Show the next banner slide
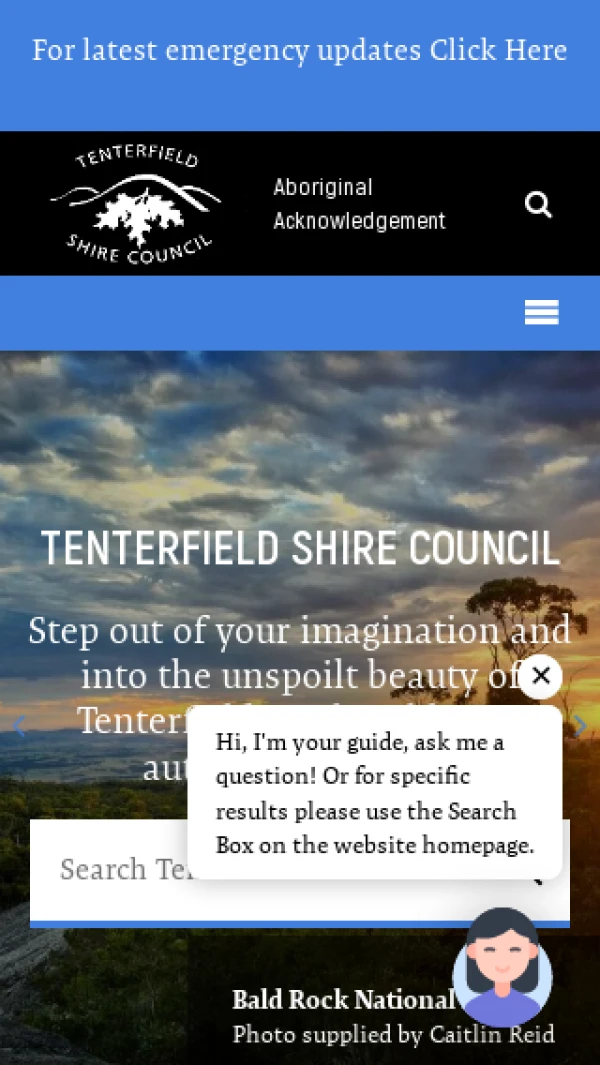 (581, 727)
